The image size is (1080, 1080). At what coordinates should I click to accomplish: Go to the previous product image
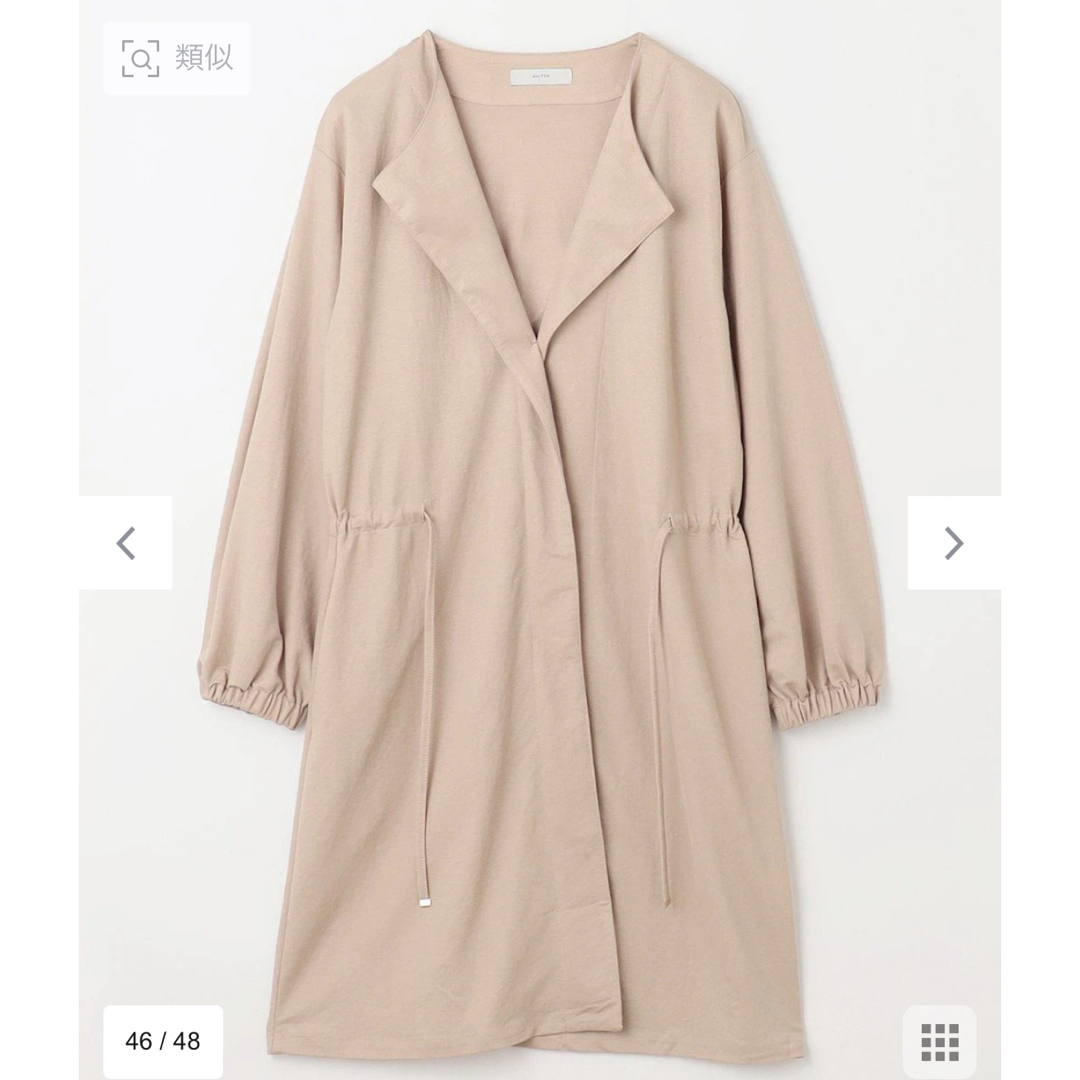(x=126, y=543)
